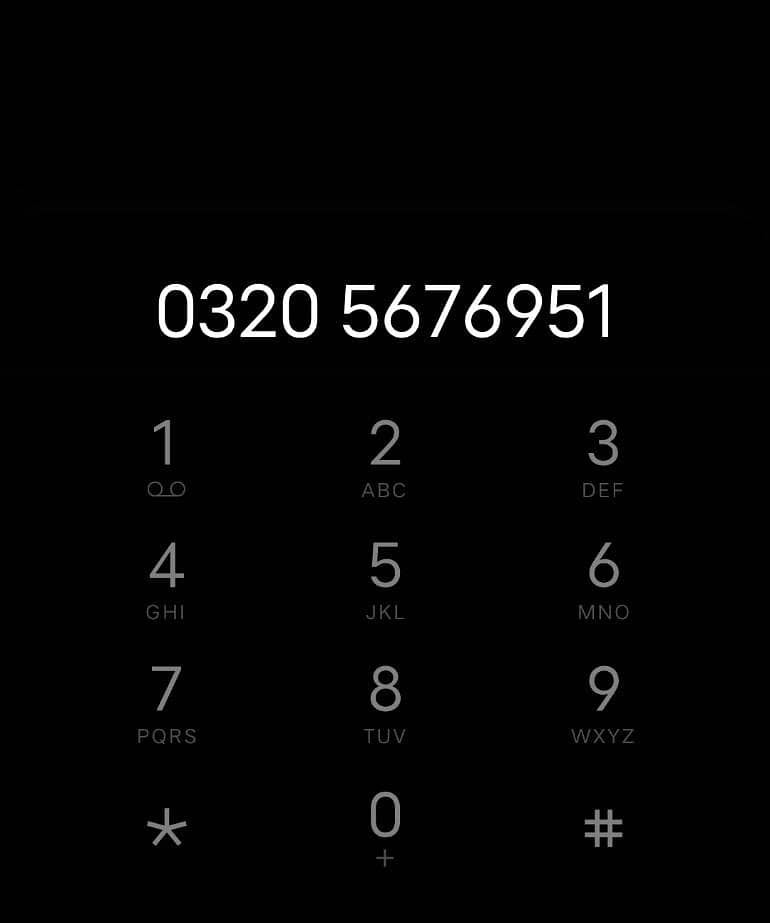
Task: Enter digit 7 on the keypad
Action: point(166,701)
